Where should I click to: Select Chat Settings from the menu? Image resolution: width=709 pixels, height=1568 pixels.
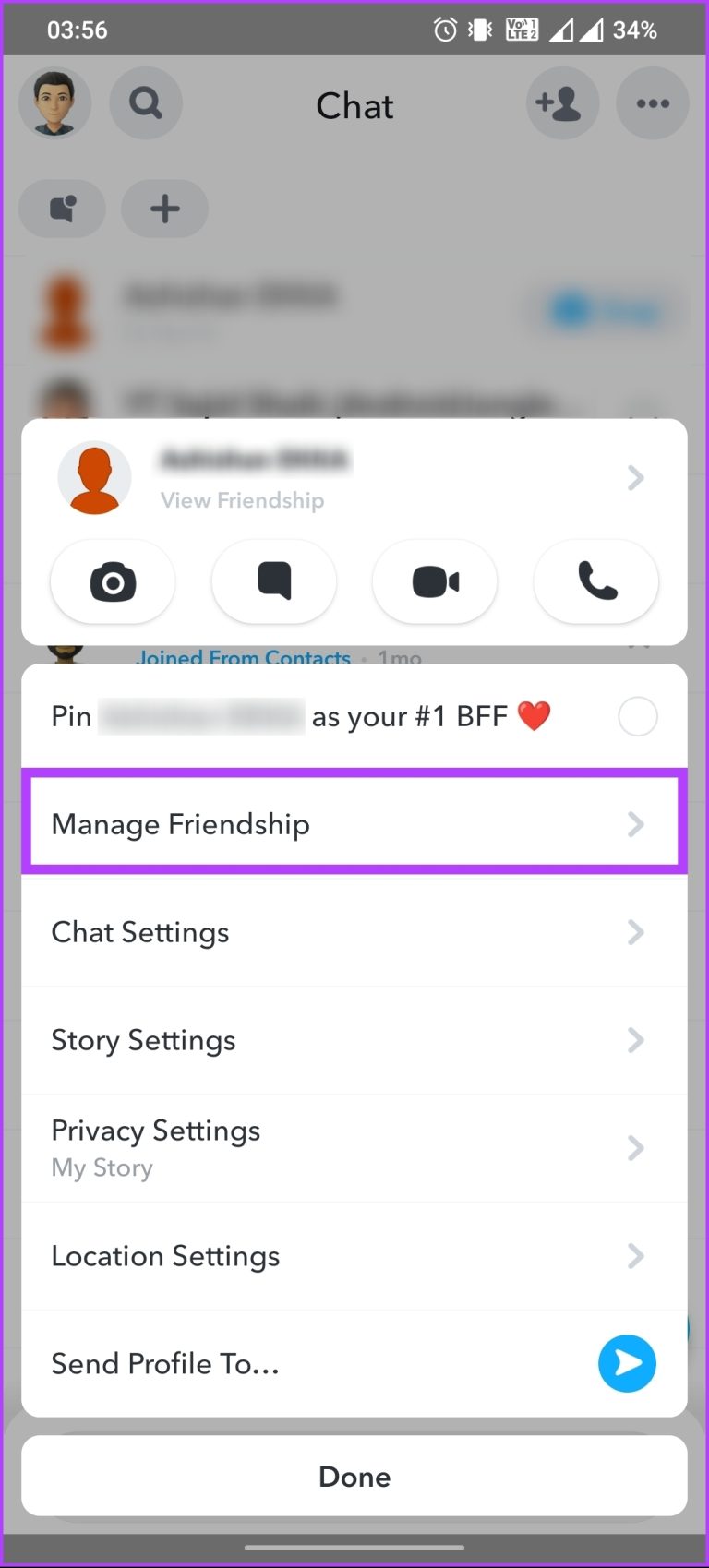[x=140, y=932]
